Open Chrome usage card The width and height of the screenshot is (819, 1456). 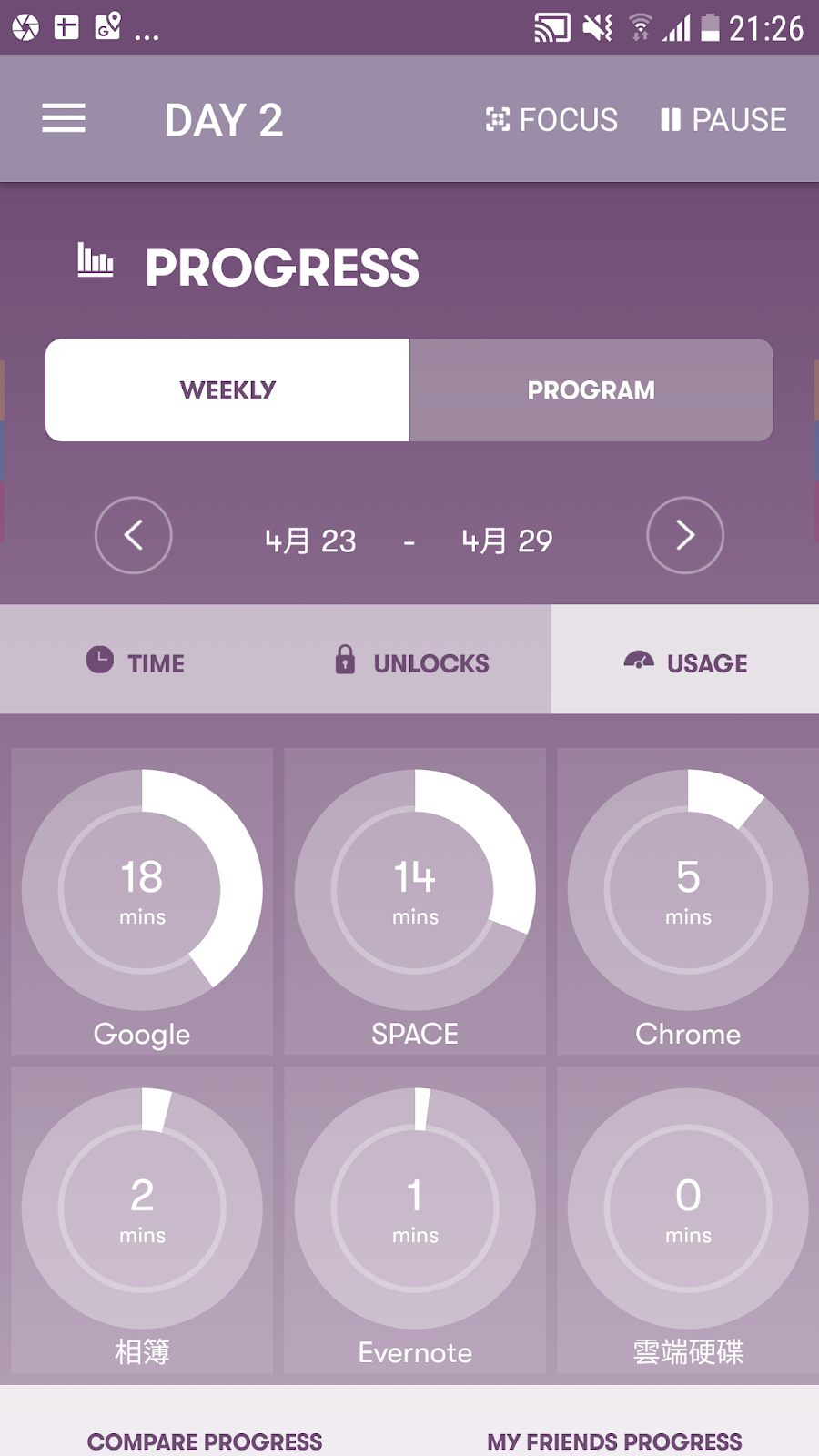click(688, 901)
